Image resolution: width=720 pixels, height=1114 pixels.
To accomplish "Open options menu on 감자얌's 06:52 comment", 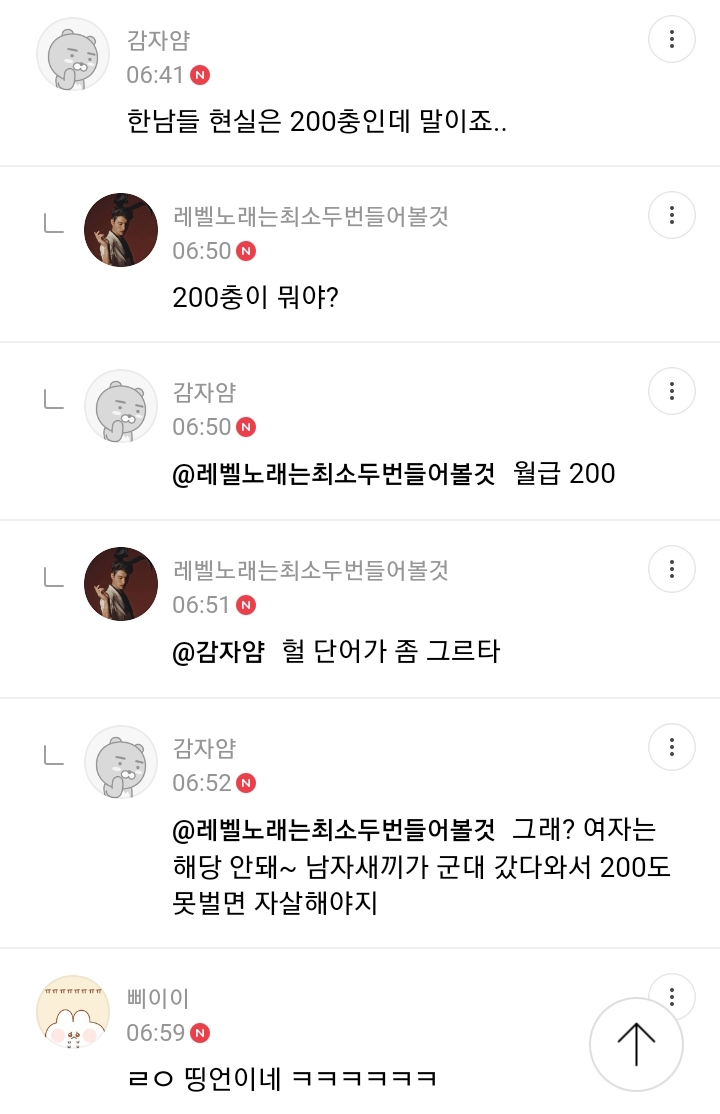I will [x=672, y=747].
